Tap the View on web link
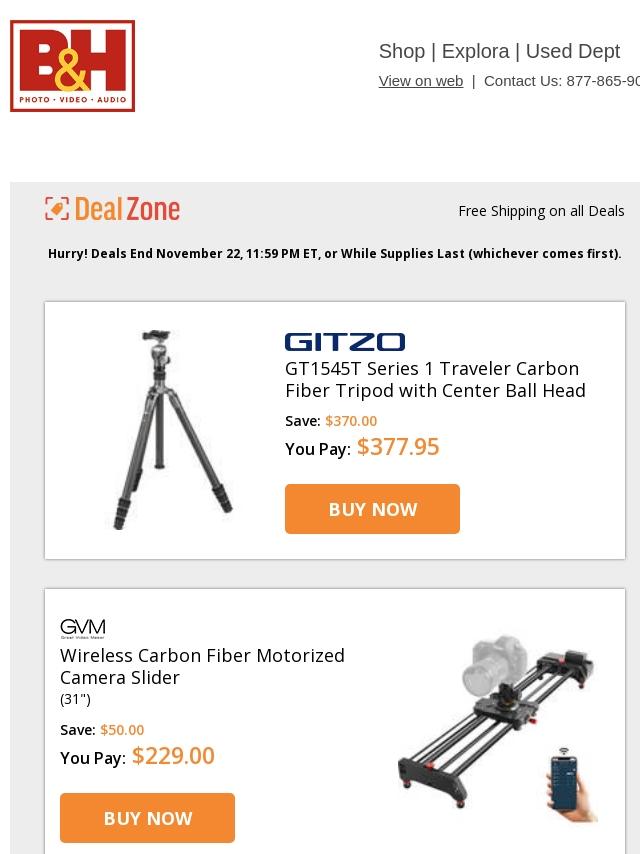 [x=420, y=81]
